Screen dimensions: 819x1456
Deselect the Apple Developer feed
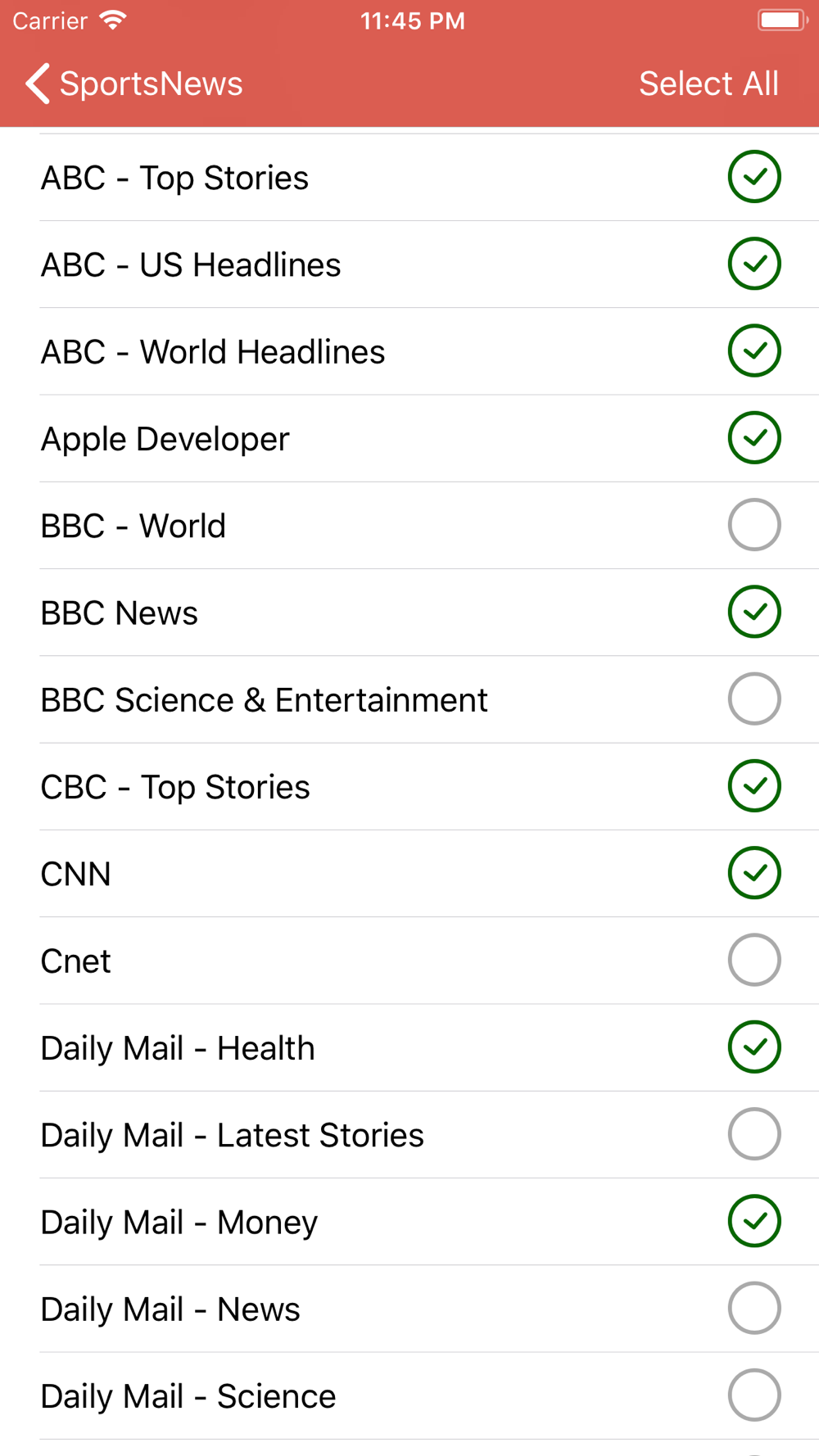coord(754,438)
